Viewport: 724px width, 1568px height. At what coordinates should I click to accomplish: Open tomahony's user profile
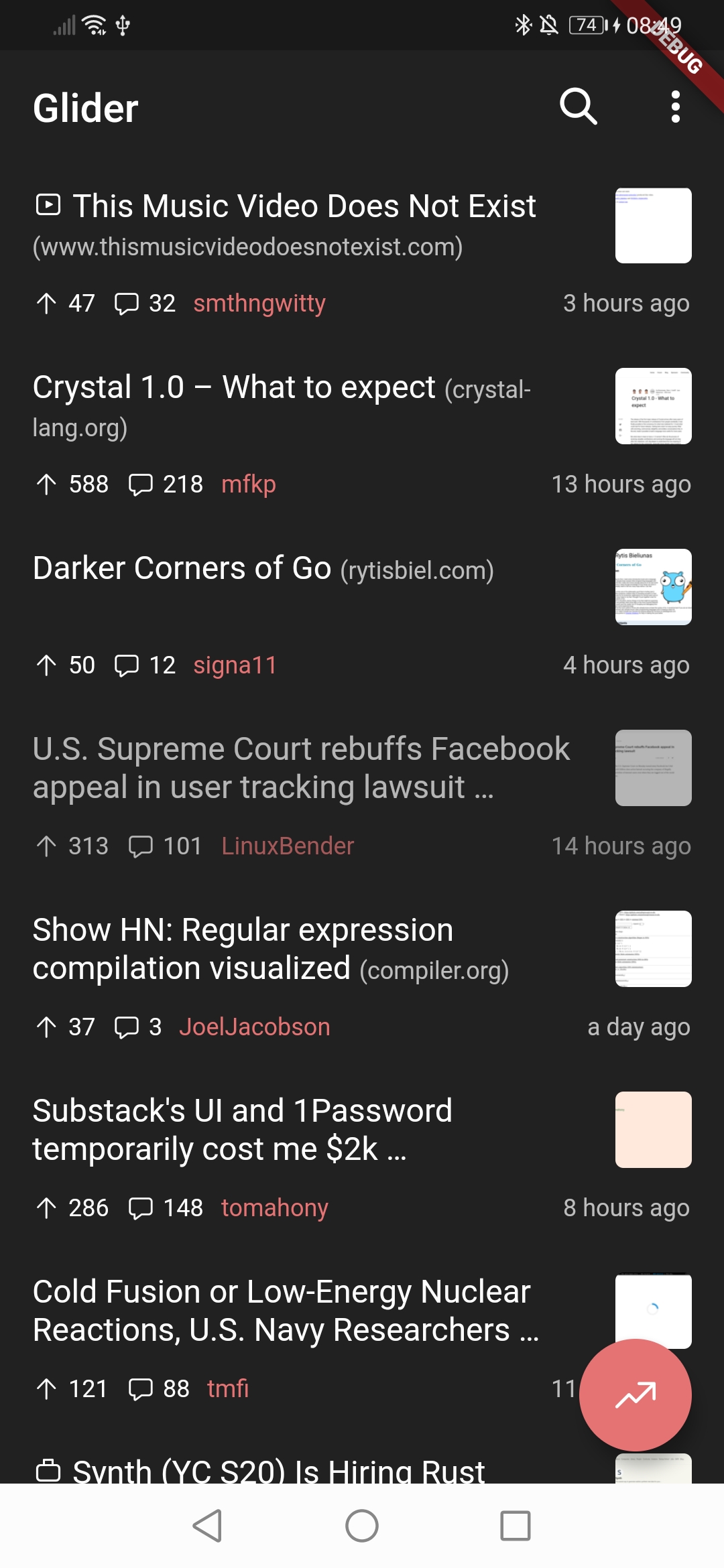[273, 1207]
